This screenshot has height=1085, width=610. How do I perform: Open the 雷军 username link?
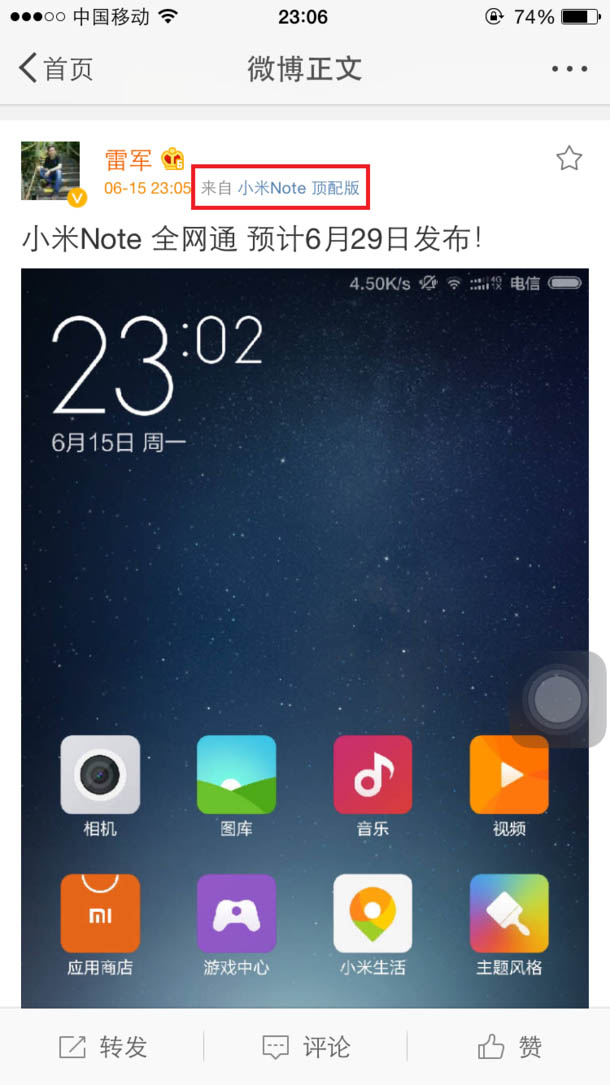[129, 159]
